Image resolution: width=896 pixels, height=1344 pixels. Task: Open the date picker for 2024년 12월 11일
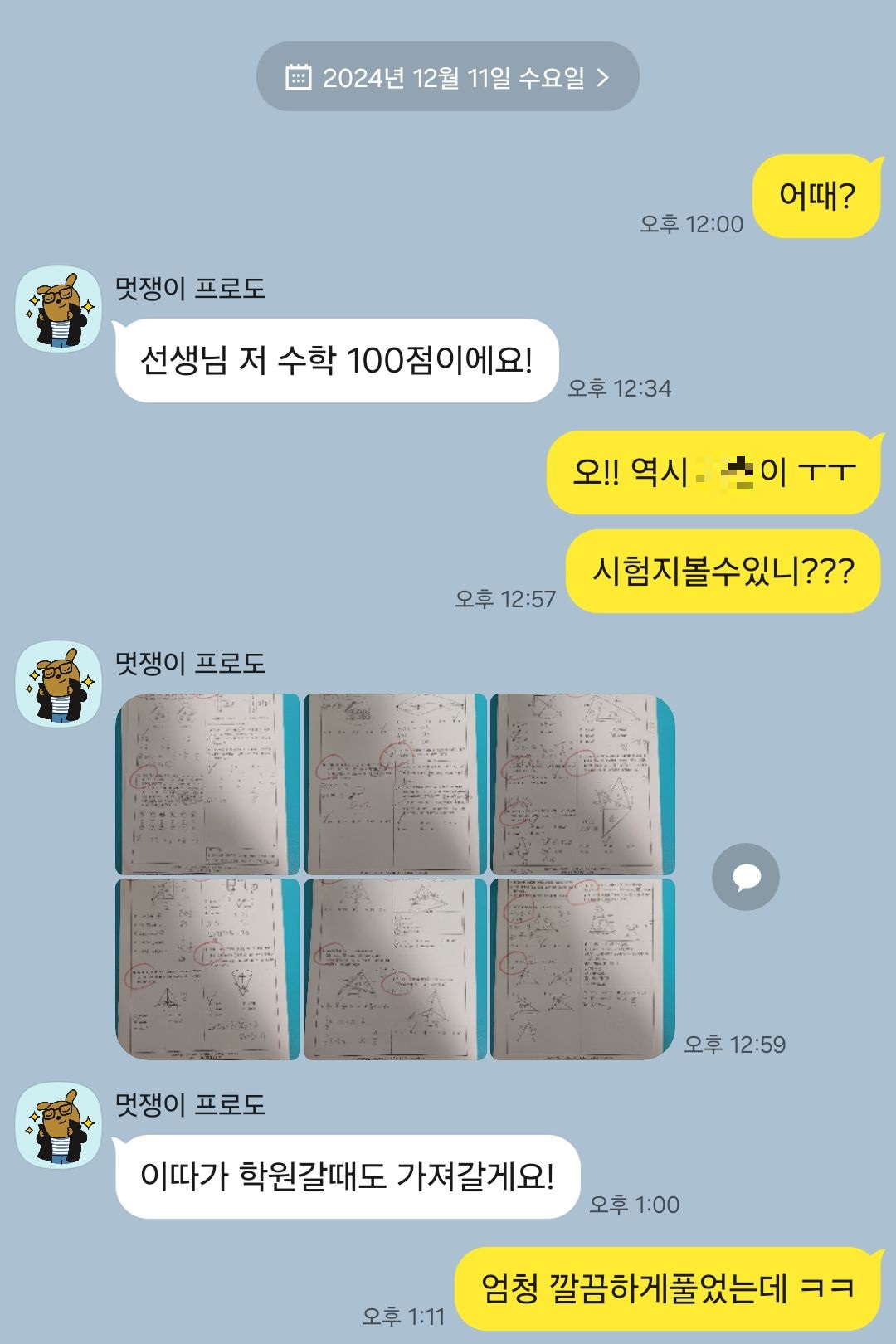click(448, 77)
